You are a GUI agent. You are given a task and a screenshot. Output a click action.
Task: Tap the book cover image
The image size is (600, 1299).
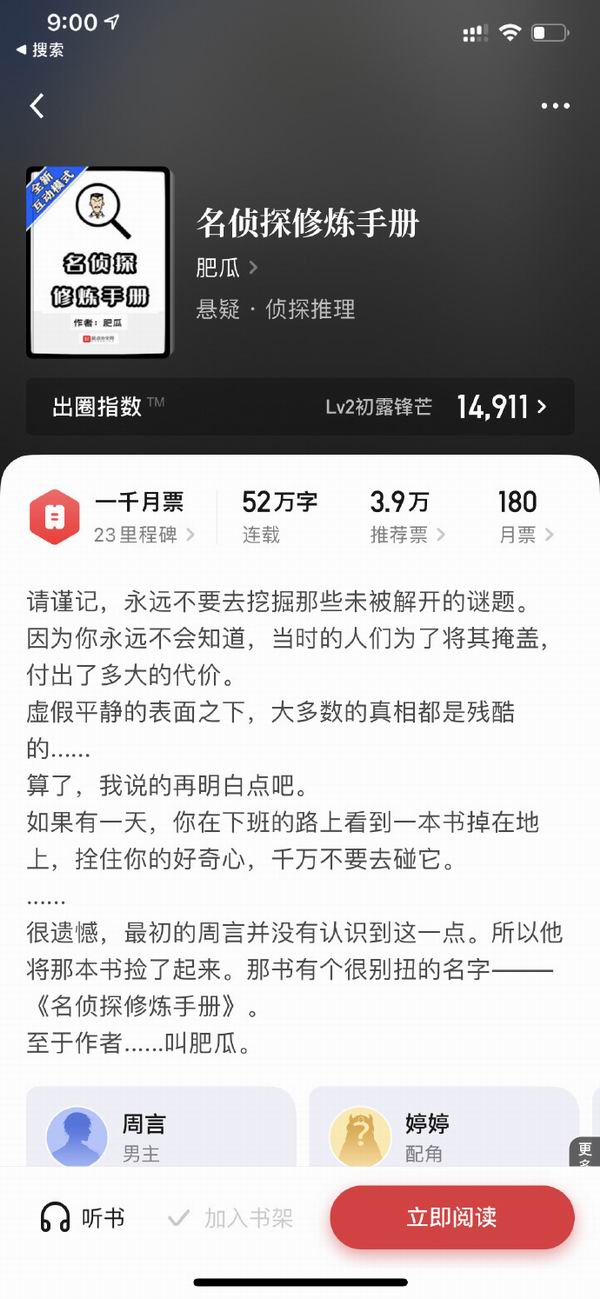click(99, 261)
